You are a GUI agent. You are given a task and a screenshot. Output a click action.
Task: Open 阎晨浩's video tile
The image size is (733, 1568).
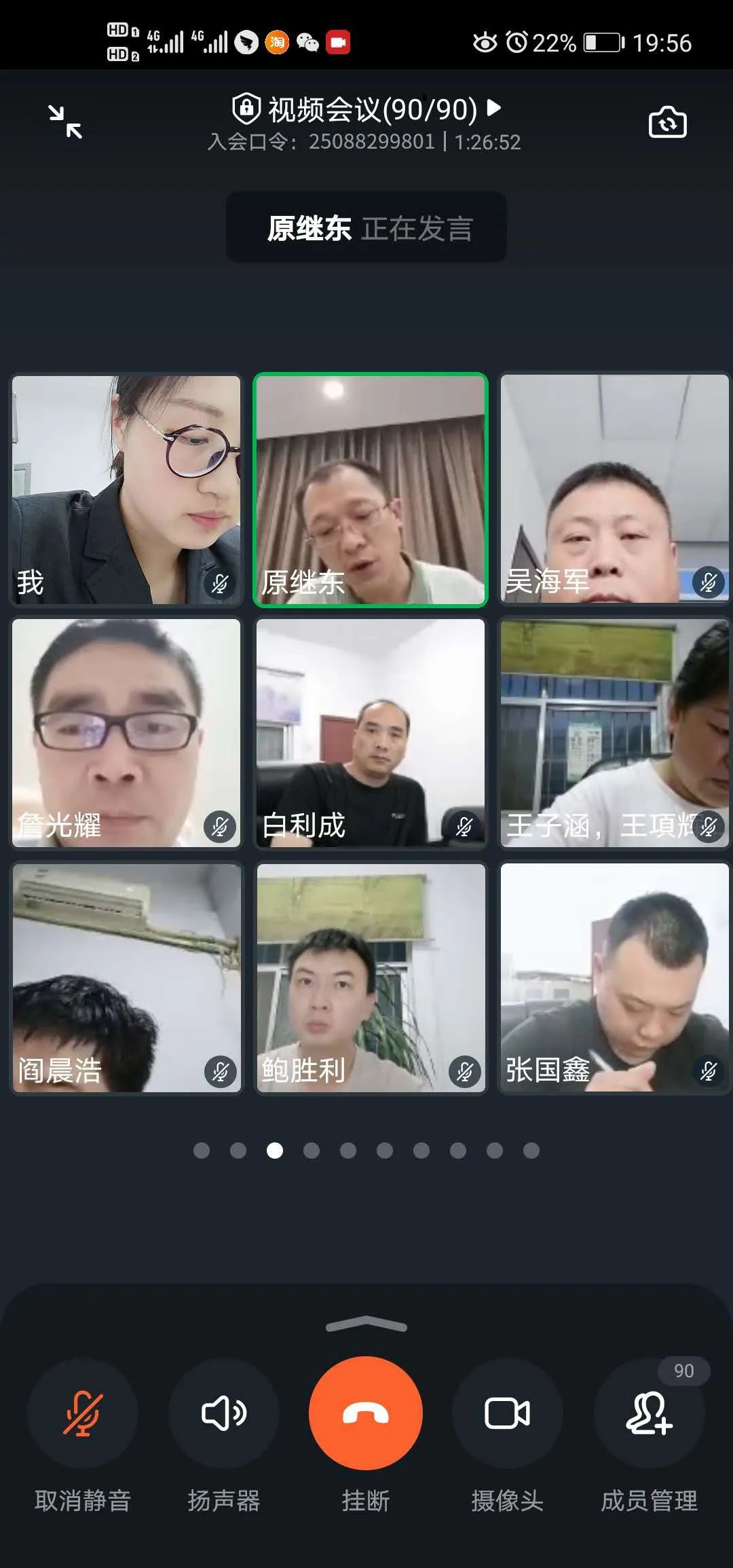(x=126, y=977)
